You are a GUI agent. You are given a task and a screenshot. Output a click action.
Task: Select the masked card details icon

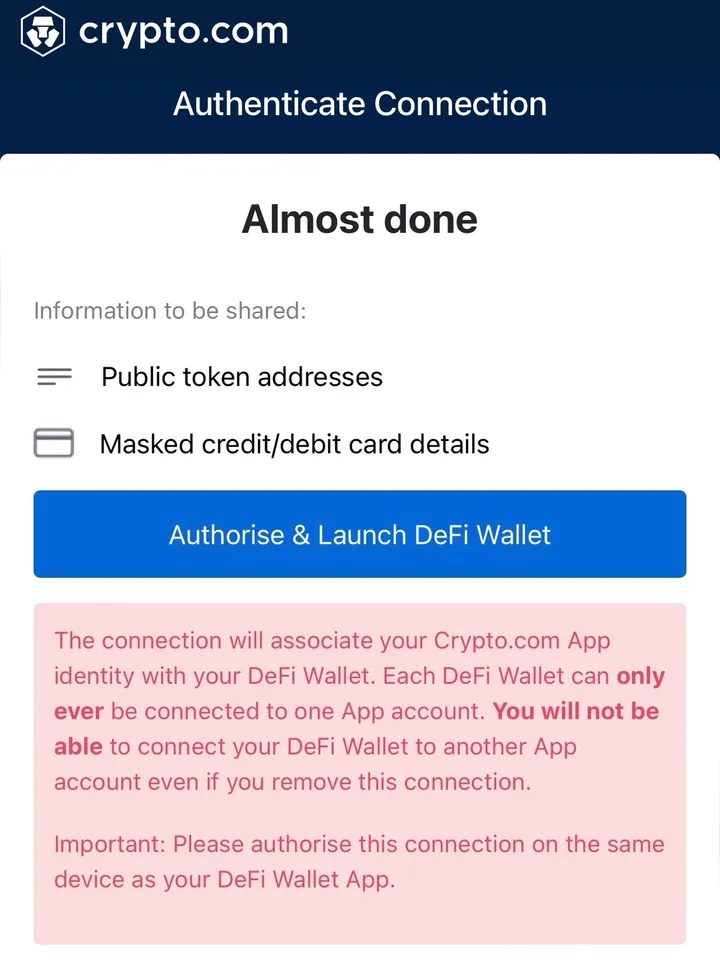pyautogui.click(x=54, y=443)
